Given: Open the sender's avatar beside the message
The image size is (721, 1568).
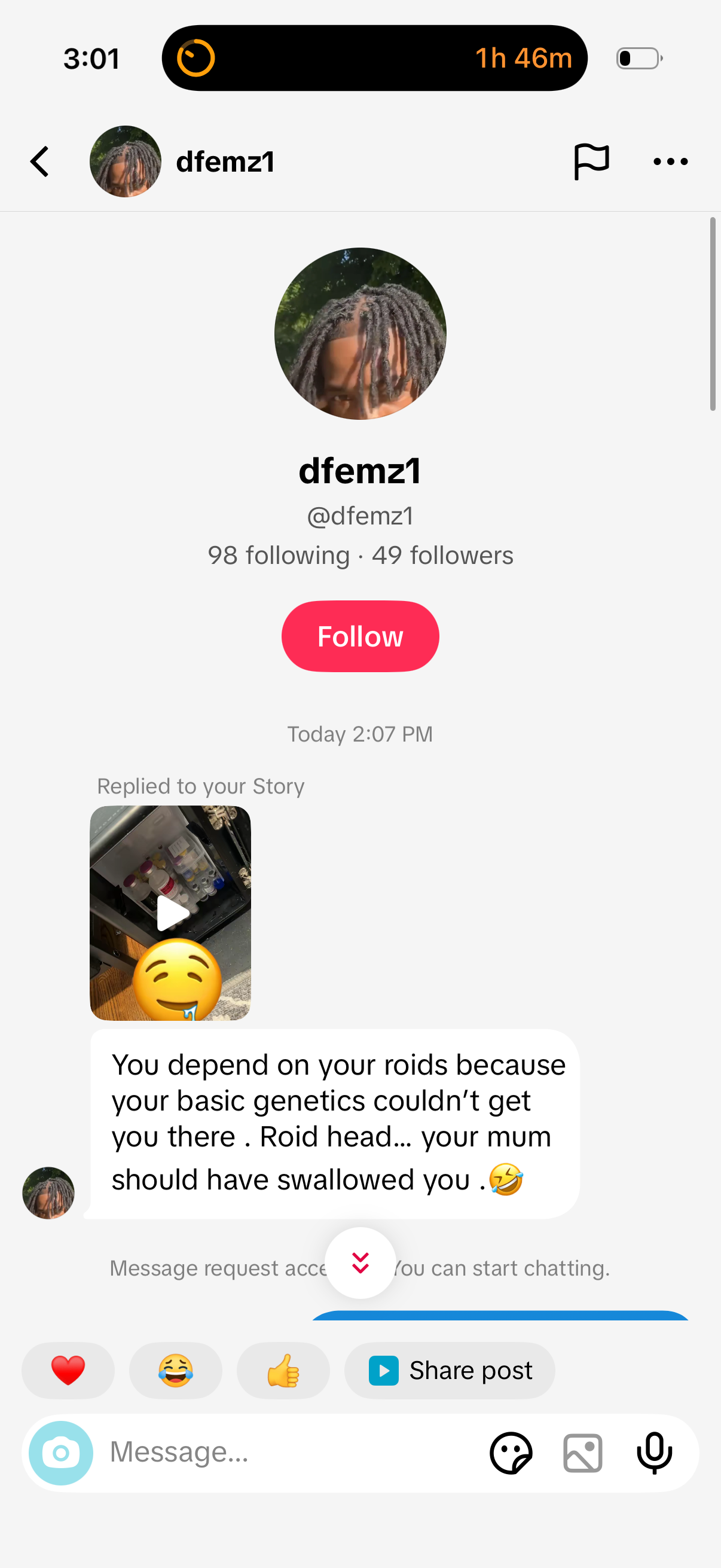Looking at the screenshot, I should 48,1192.
